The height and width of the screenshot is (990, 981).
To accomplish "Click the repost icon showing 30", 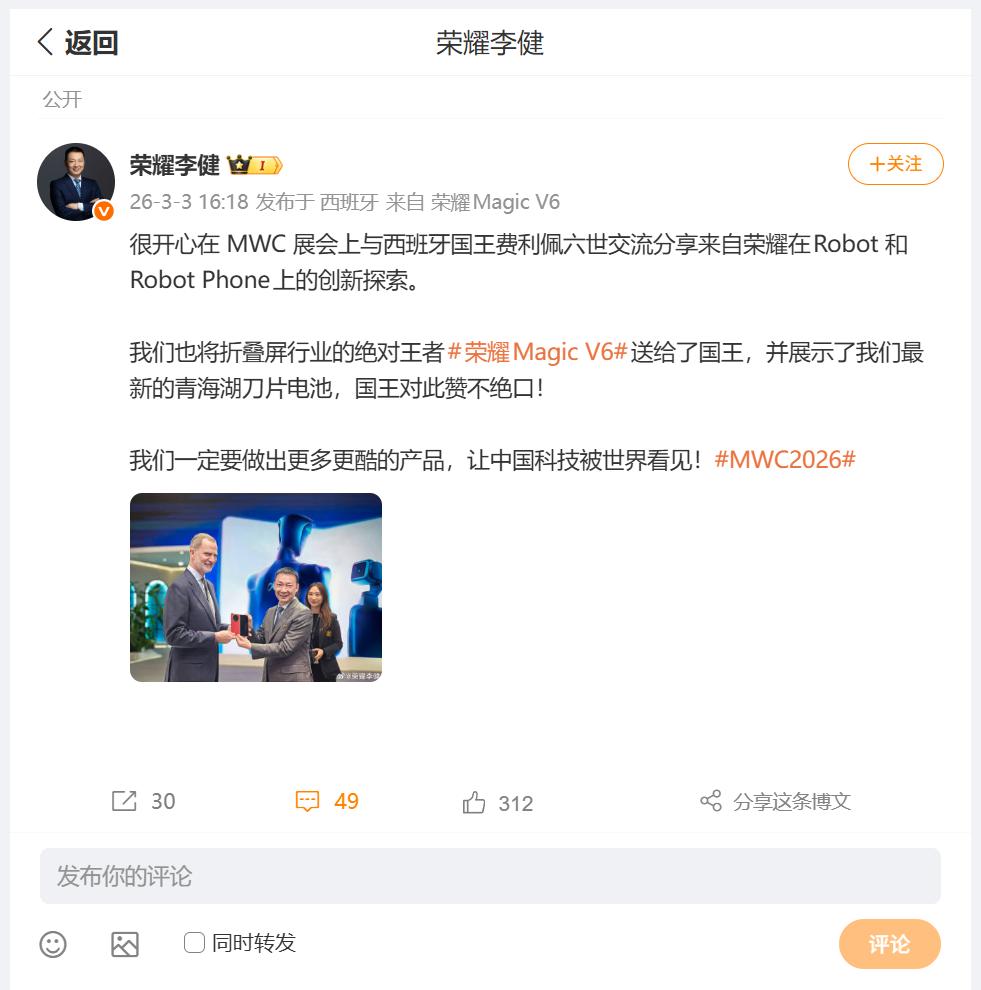I will pos(123,800).
